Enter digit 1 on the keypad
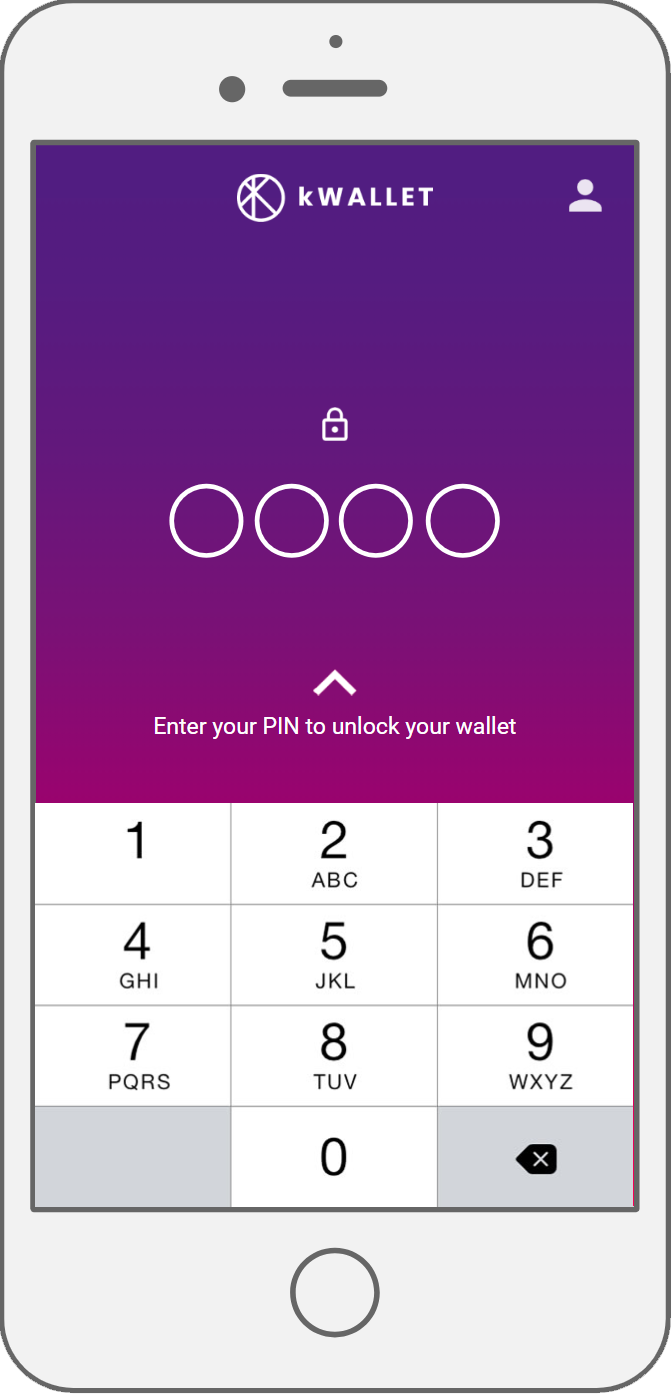The height and width of the screenshot is (1394, 672). point(133,854)
